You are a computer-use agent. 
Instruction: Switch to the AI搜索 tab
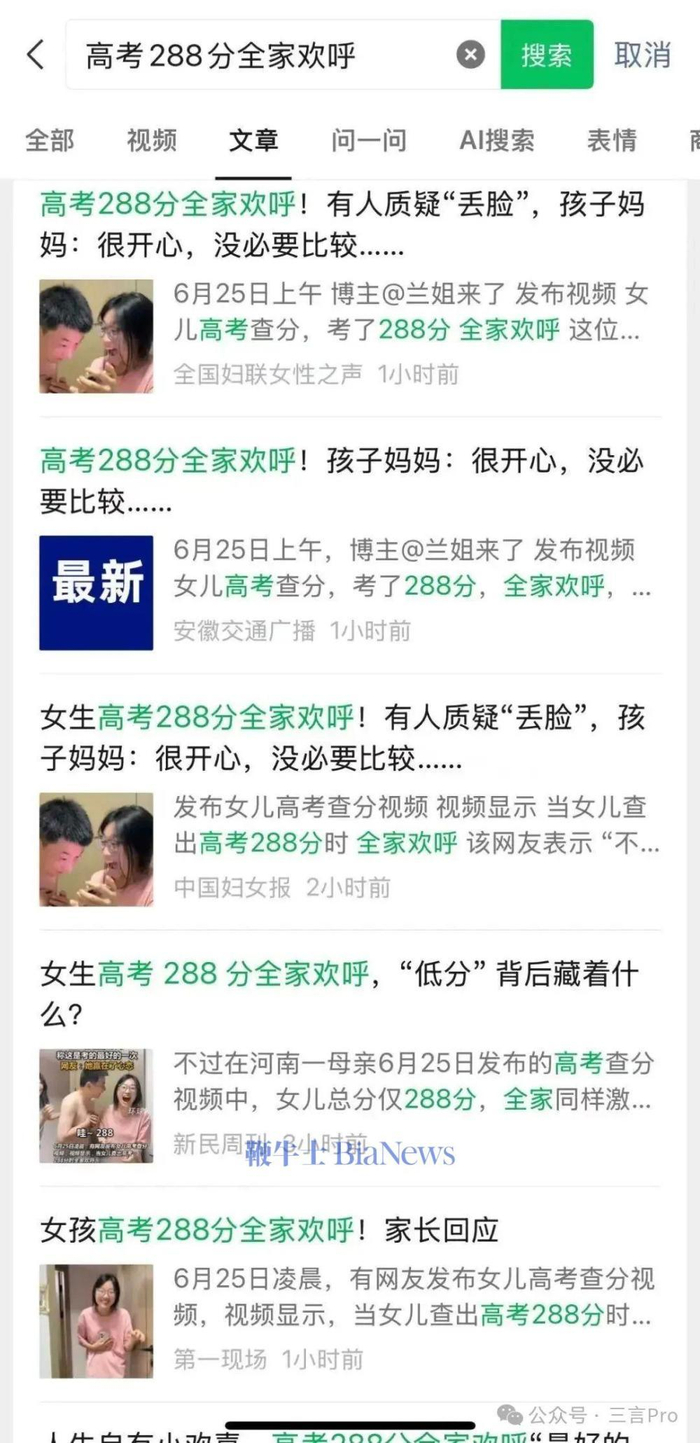point(497,140)
